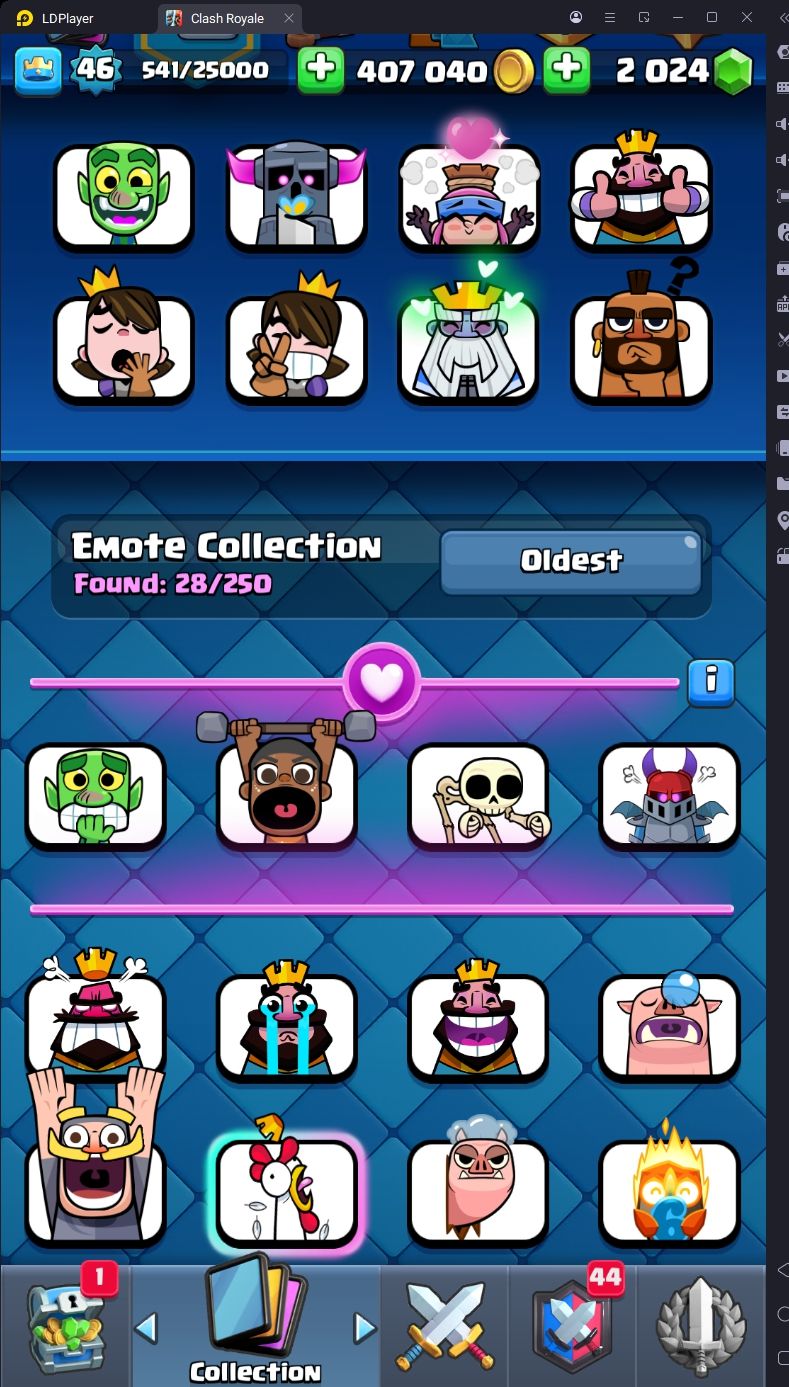The height and width of the screenshot is (1387, 789).
Task: Tap the green plus beside the gem balance
Action: point(567,69)
